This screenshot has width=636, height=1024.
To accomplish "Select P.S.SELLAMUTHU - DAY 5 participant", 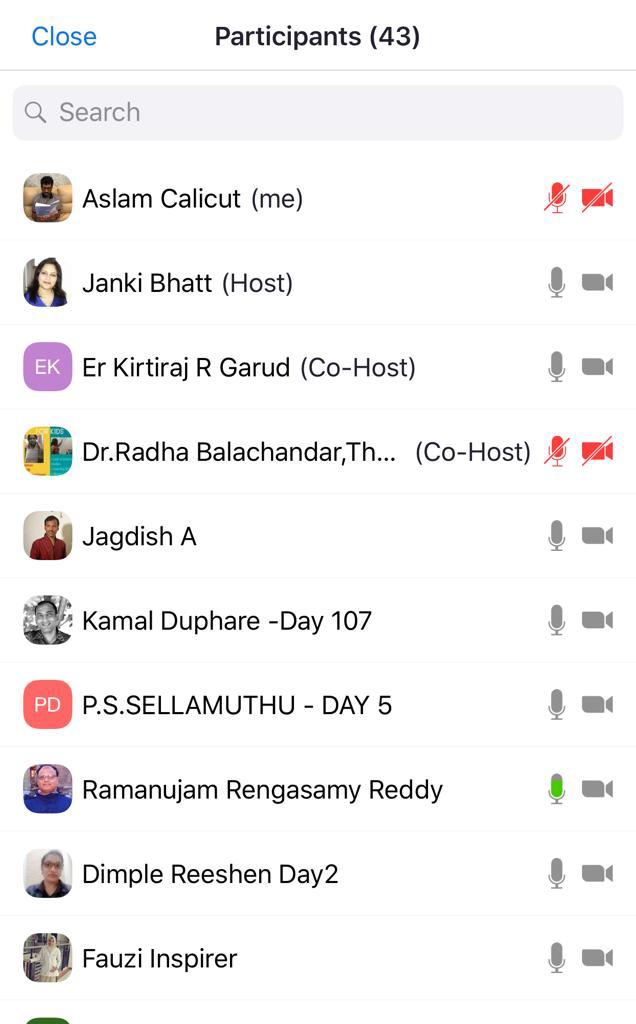I will point(237,705).
